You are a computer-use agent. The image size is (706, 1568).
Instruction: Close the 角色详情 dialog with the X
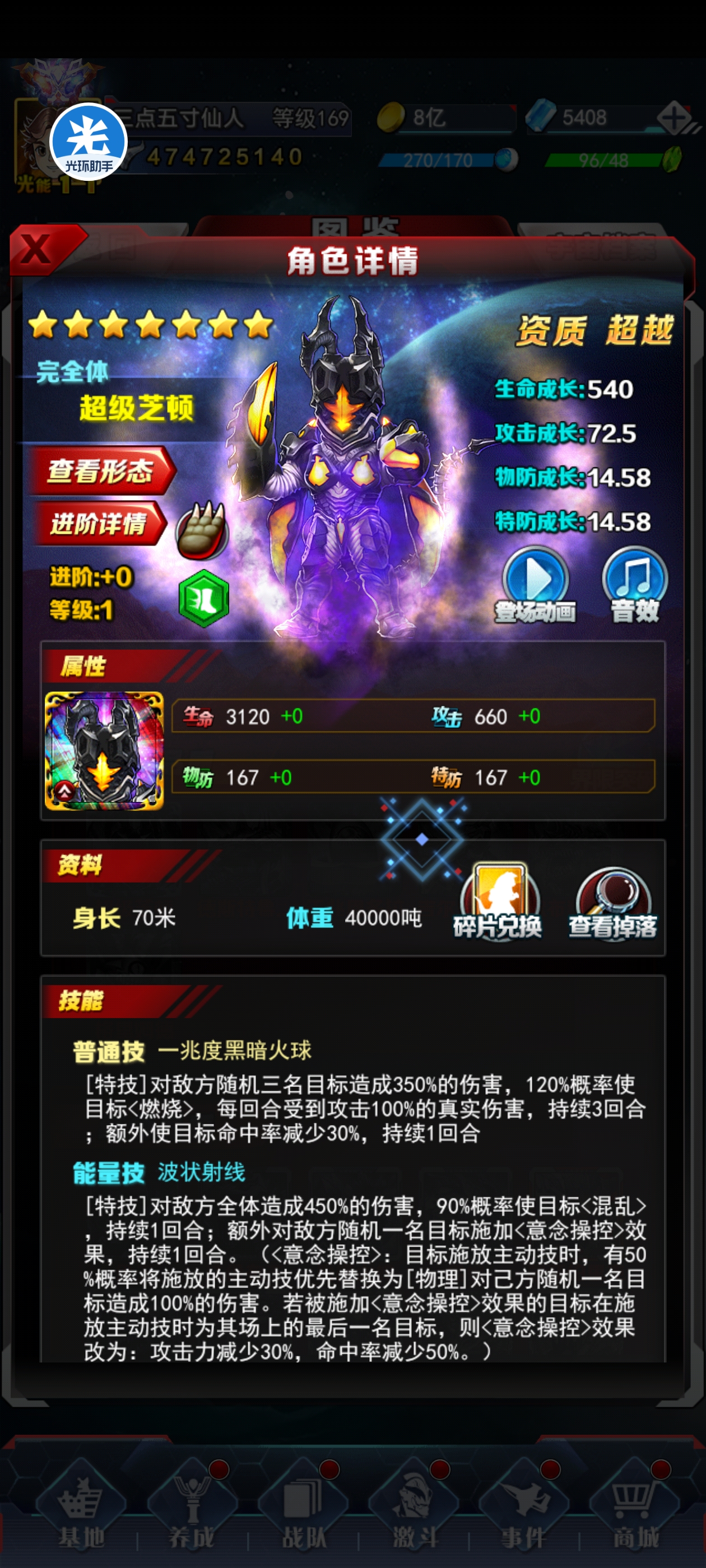coord(38,249)
